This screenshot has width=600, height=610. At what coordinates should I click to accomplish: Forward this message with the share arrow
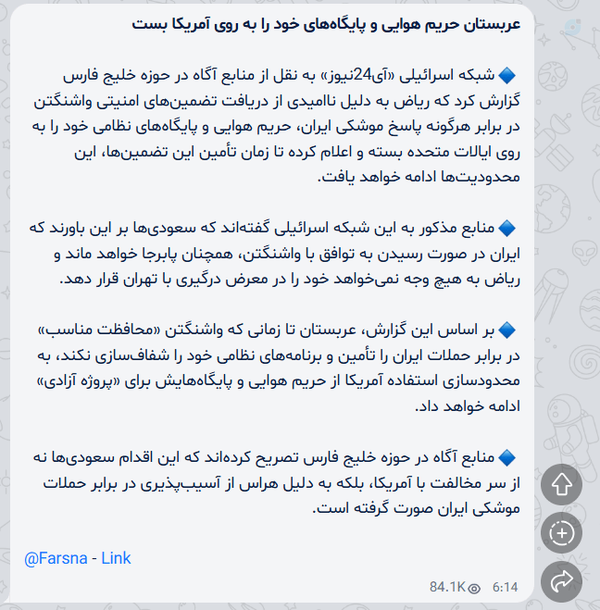pyautogui.click(x=561, y=582)
